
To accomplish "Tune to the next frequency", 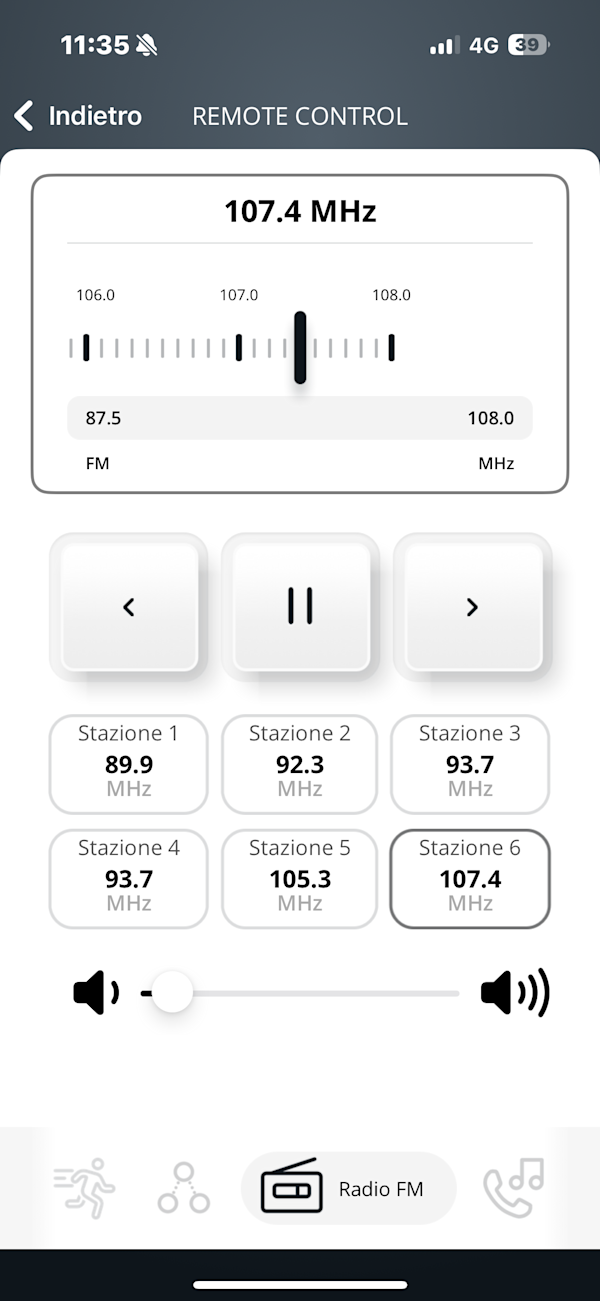I will [472, 607].
